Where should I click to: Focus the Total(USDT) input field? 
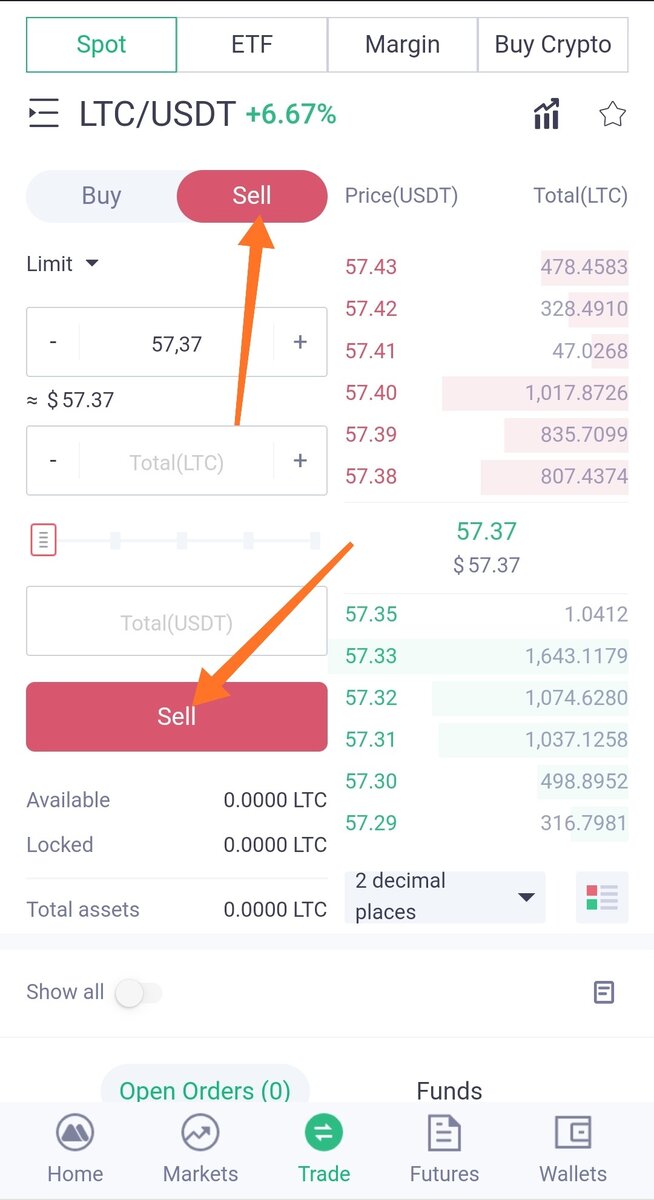point(176,624)
